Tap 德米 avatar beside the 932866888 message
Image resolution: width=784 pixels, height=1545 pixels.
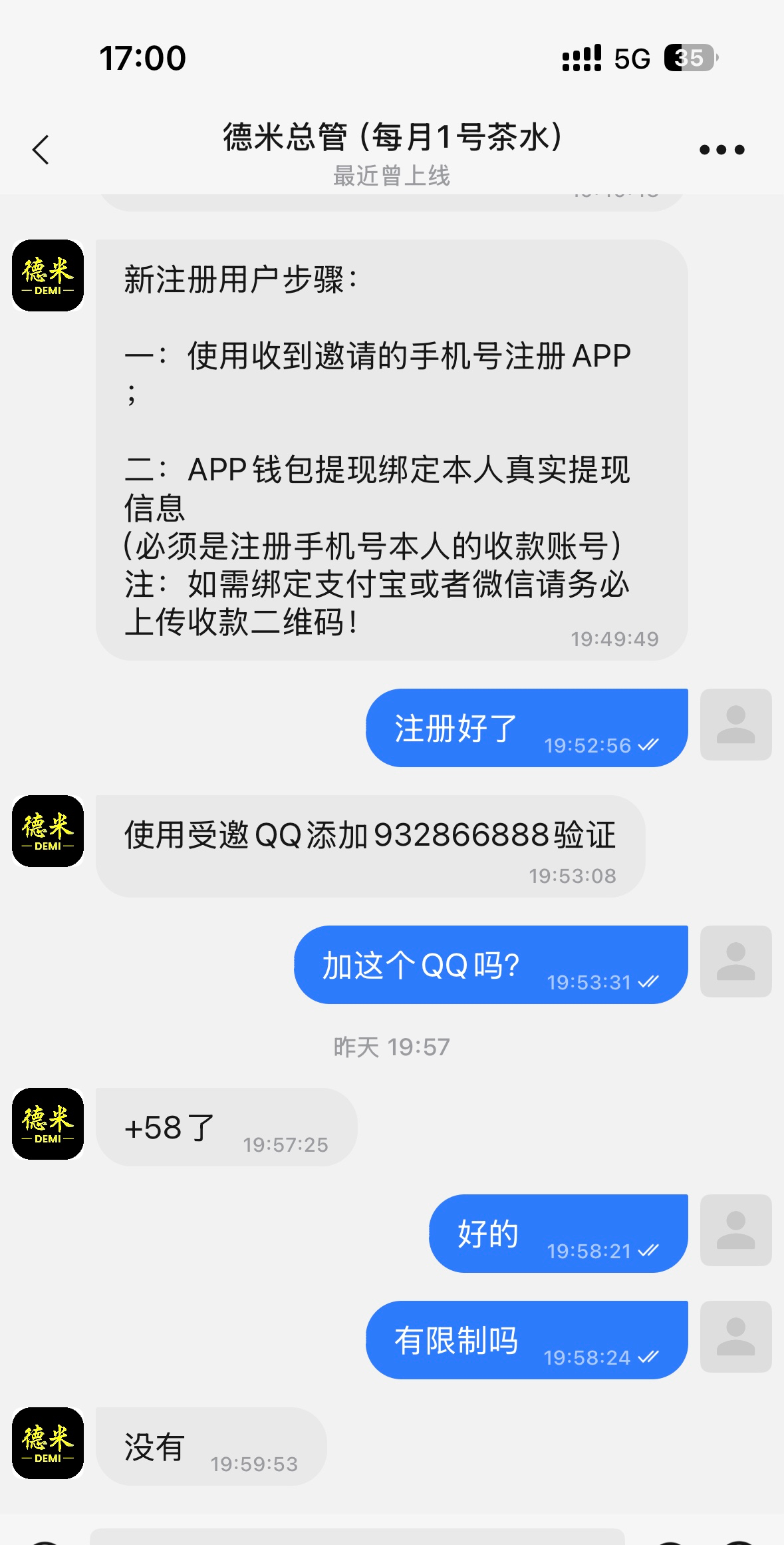[x=48, y=831]
